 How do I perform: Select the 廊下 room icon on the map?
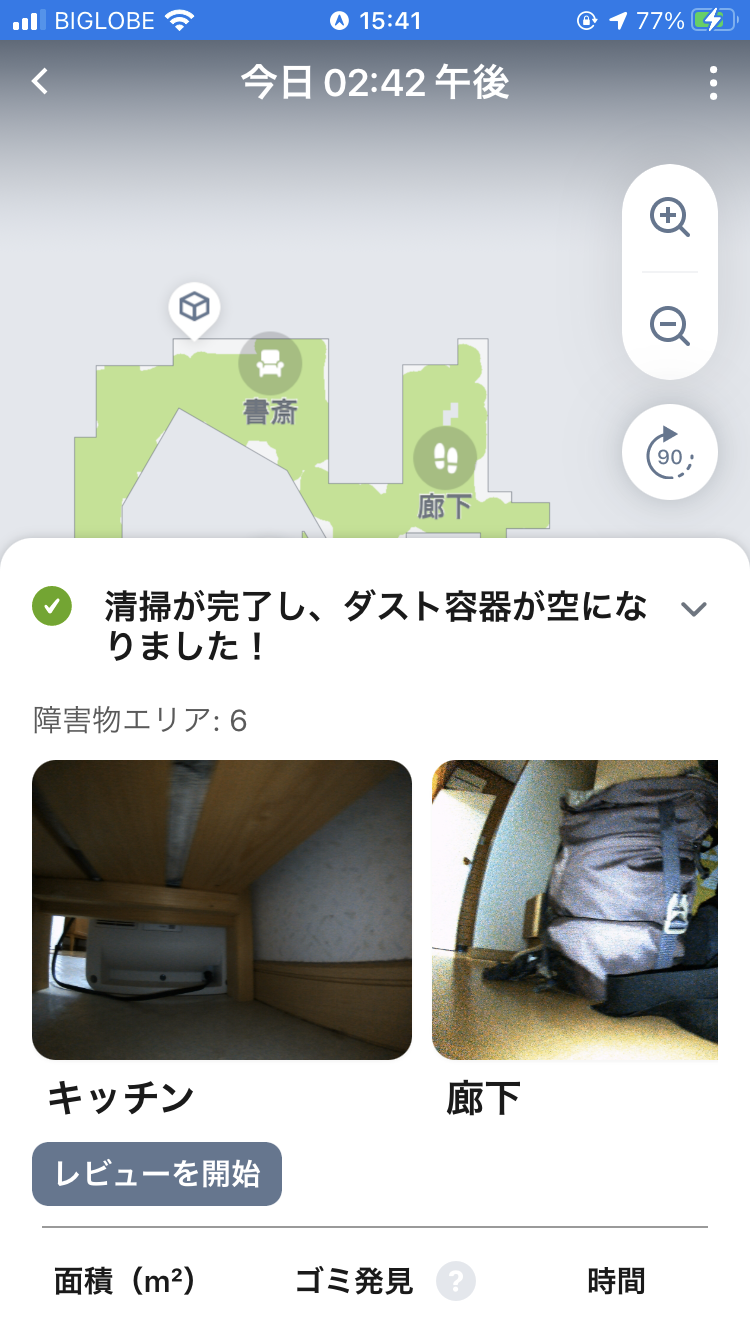click(445, 458)
